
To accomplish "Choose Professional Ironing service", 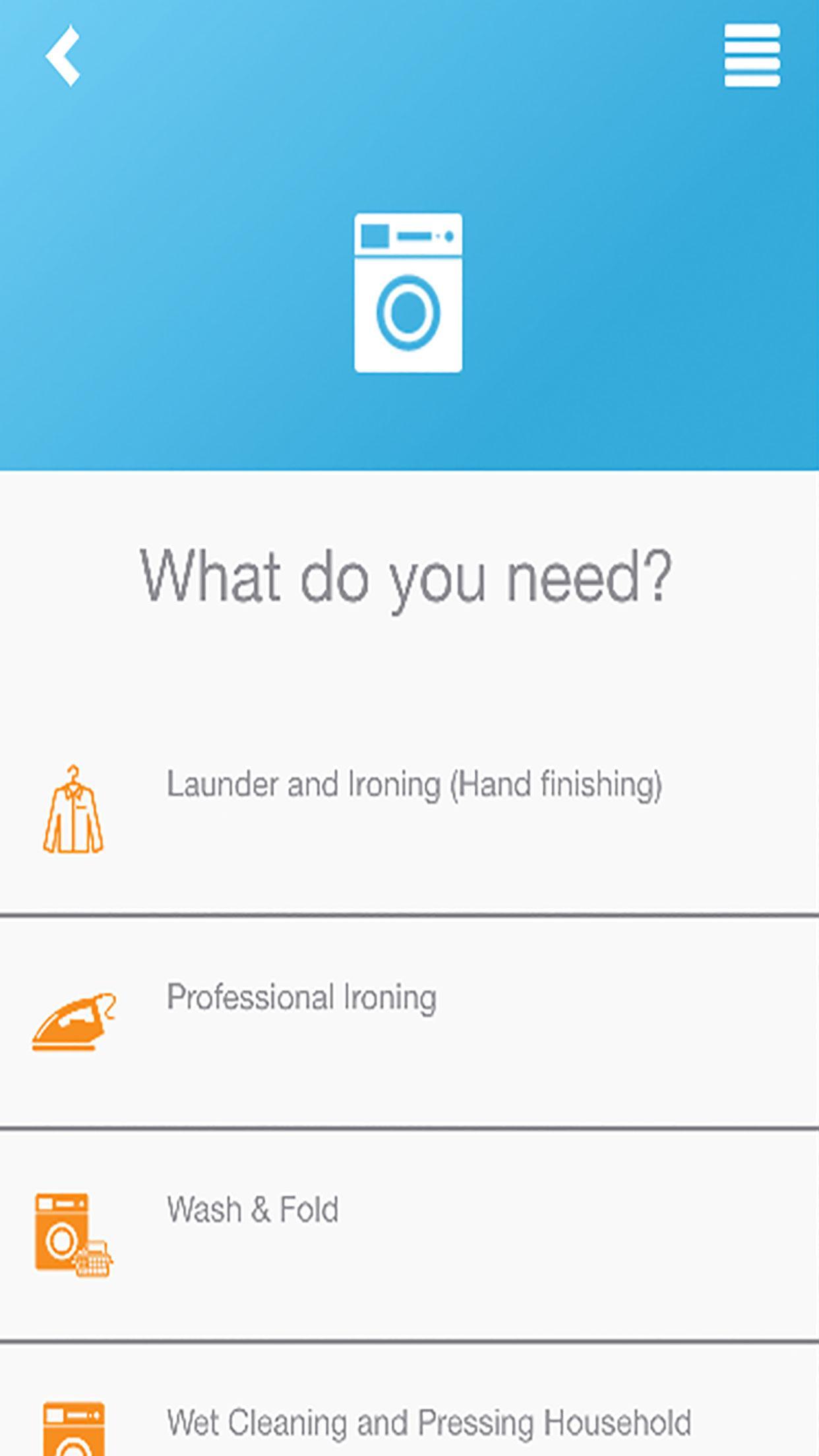I will coord(301,997).
